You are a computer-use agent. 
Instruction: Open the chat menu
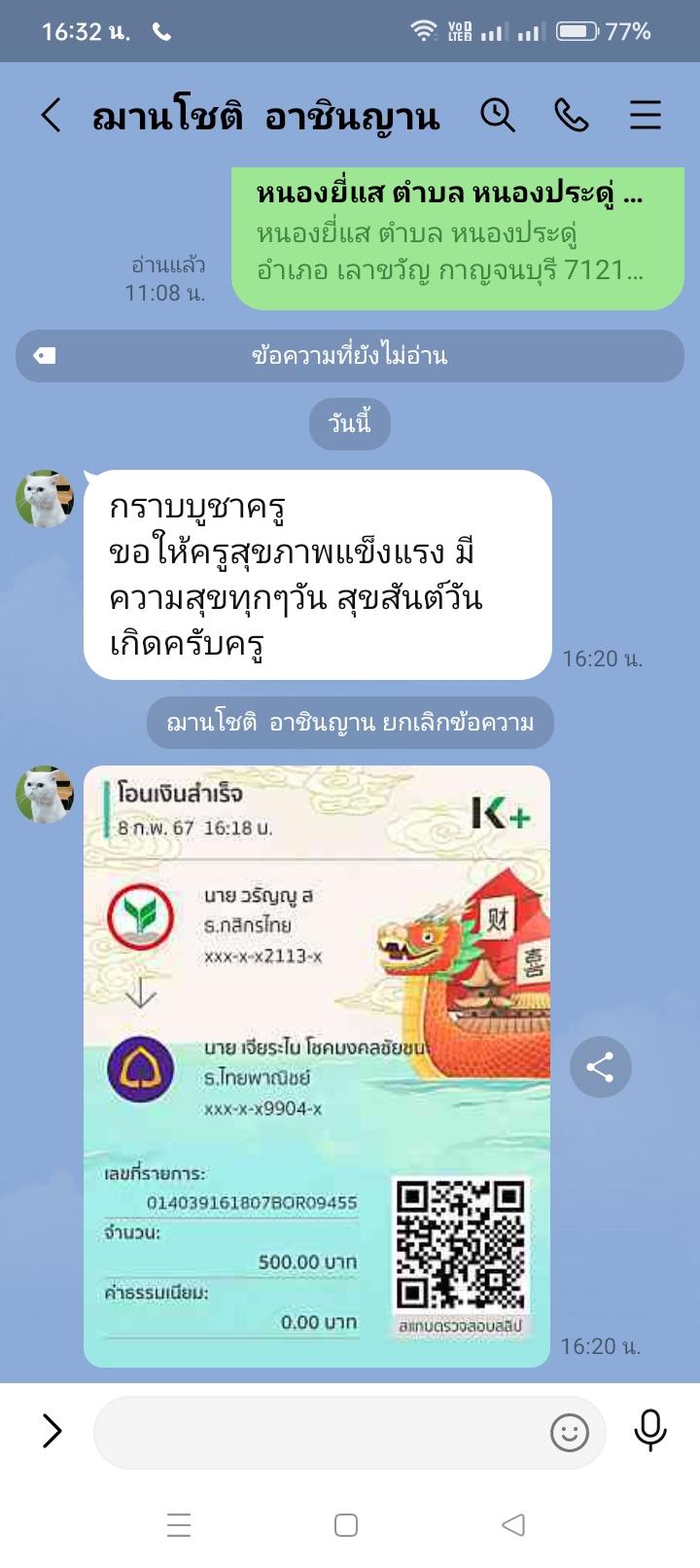646,116
